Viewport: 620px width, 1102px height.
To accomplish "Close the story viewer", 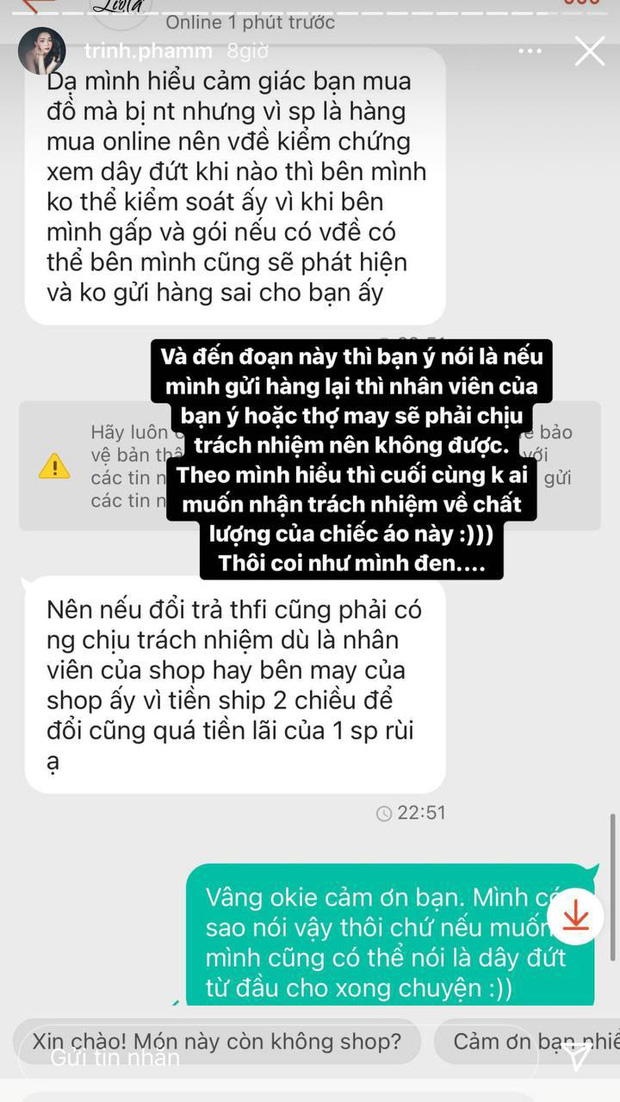I will 589,51.
